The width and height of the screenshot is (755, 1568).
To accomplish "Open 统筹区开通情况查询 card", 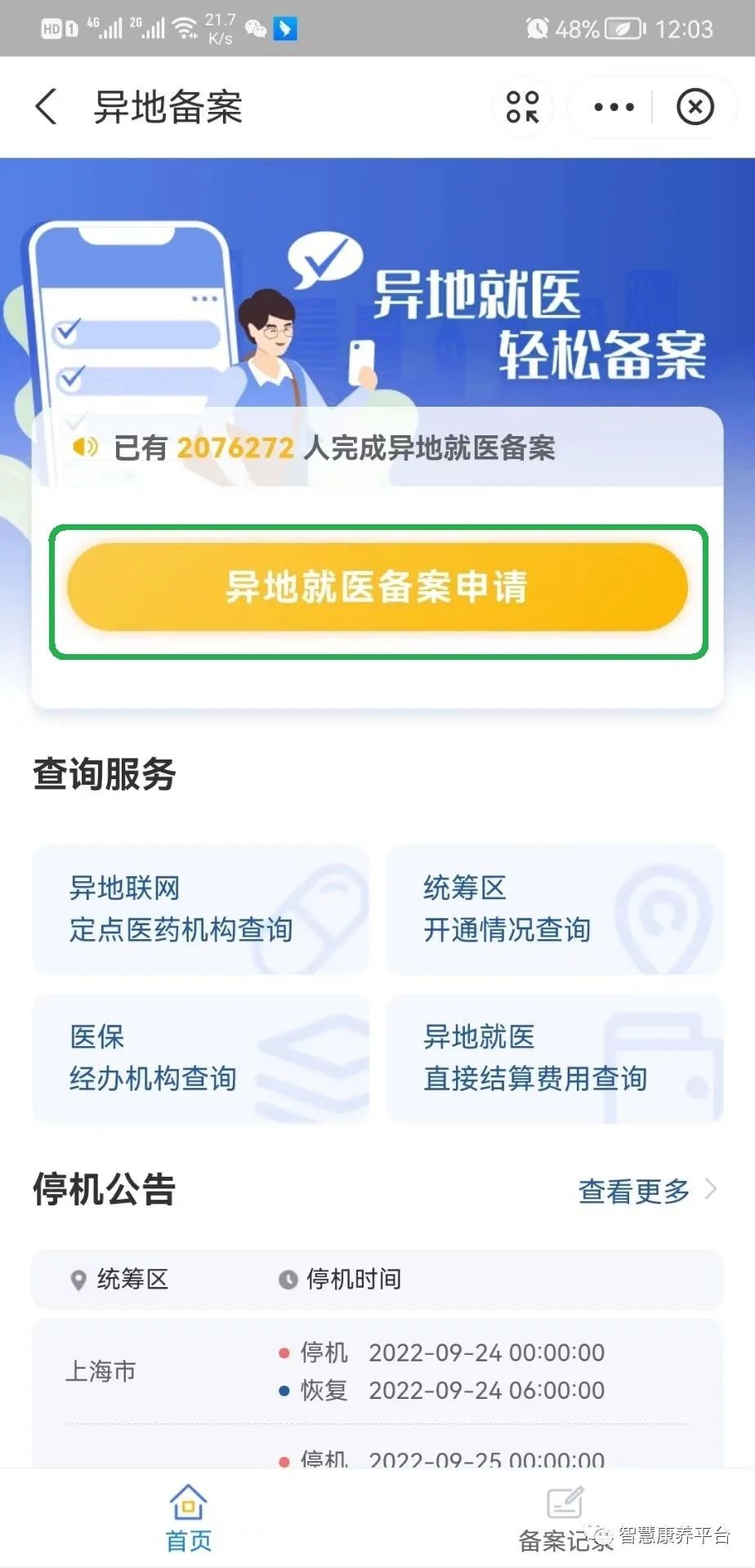I will pyautogui.click(x=554, y=910).
